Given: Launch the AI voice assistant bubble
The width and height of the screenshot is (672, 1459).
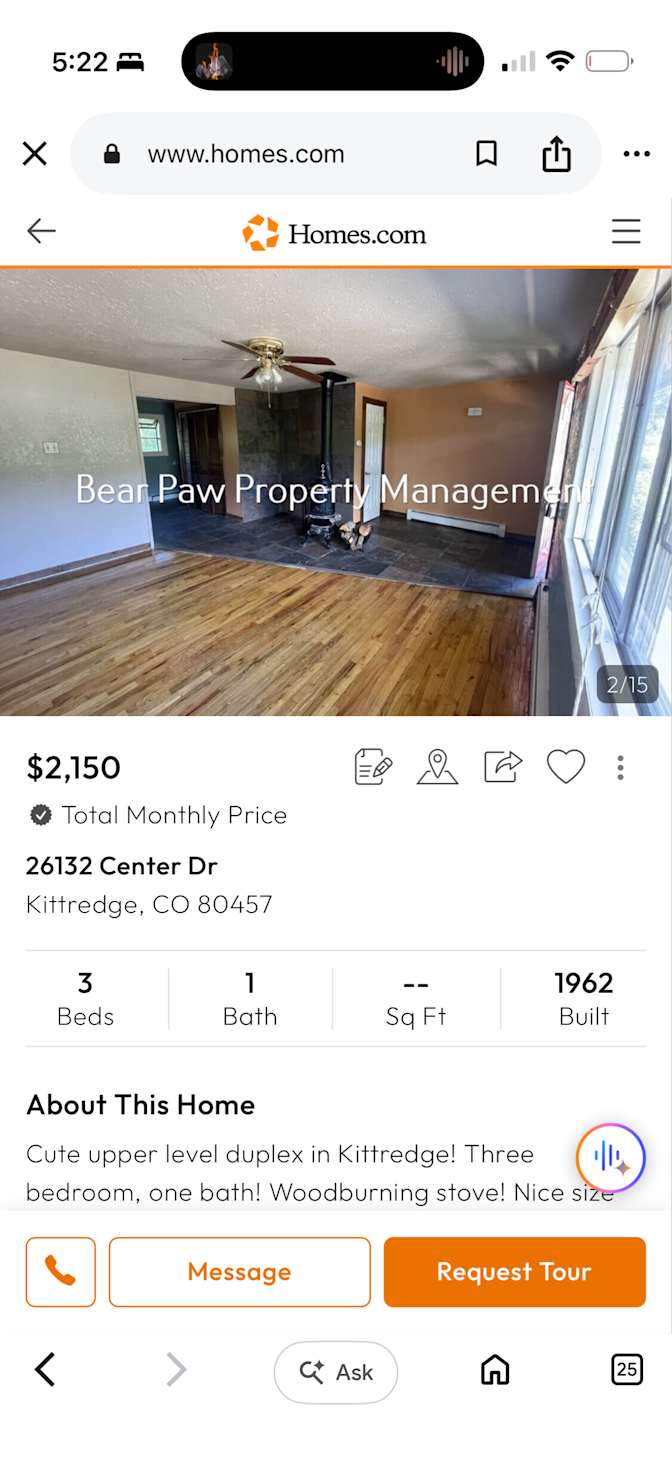Looking at the screenshot, I should pos(610,1158).
